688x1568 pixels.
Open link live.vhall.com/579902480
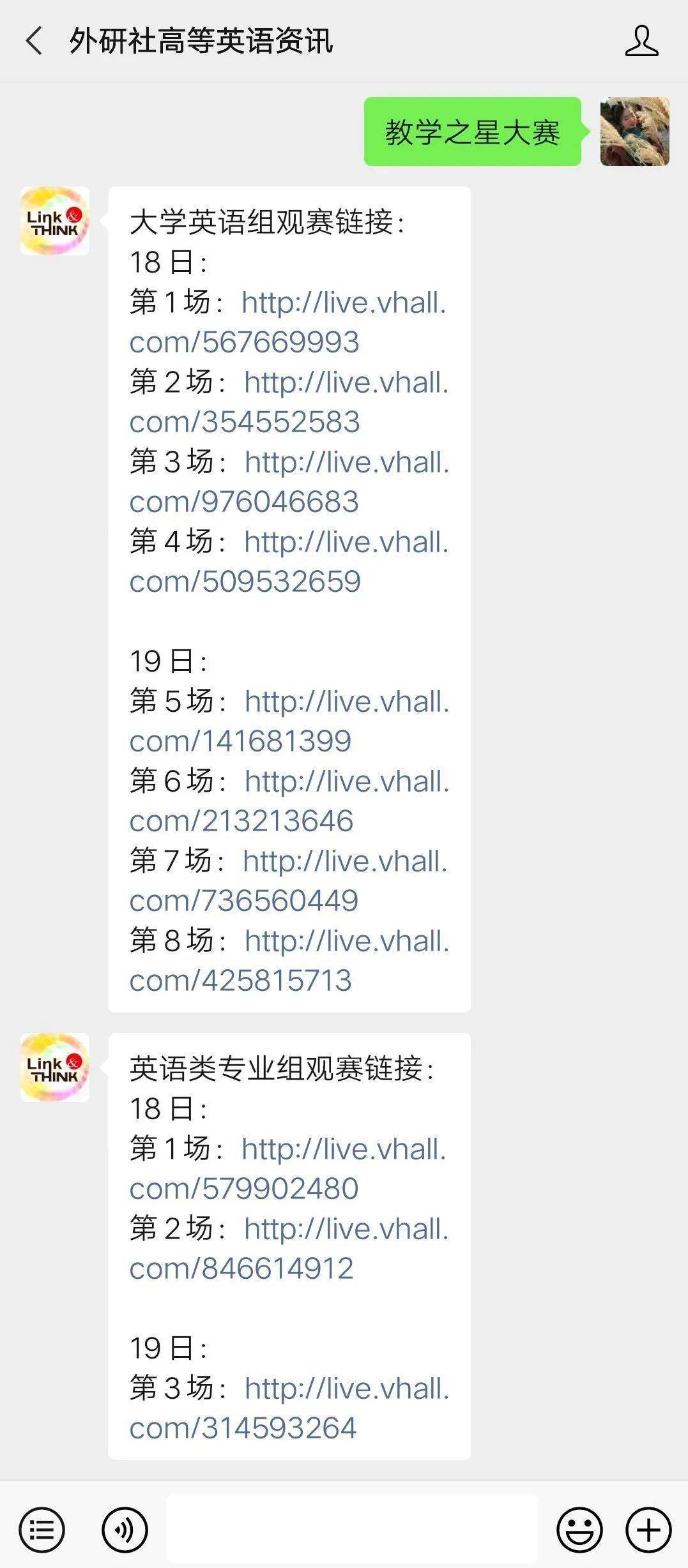tap(287, 1169)
